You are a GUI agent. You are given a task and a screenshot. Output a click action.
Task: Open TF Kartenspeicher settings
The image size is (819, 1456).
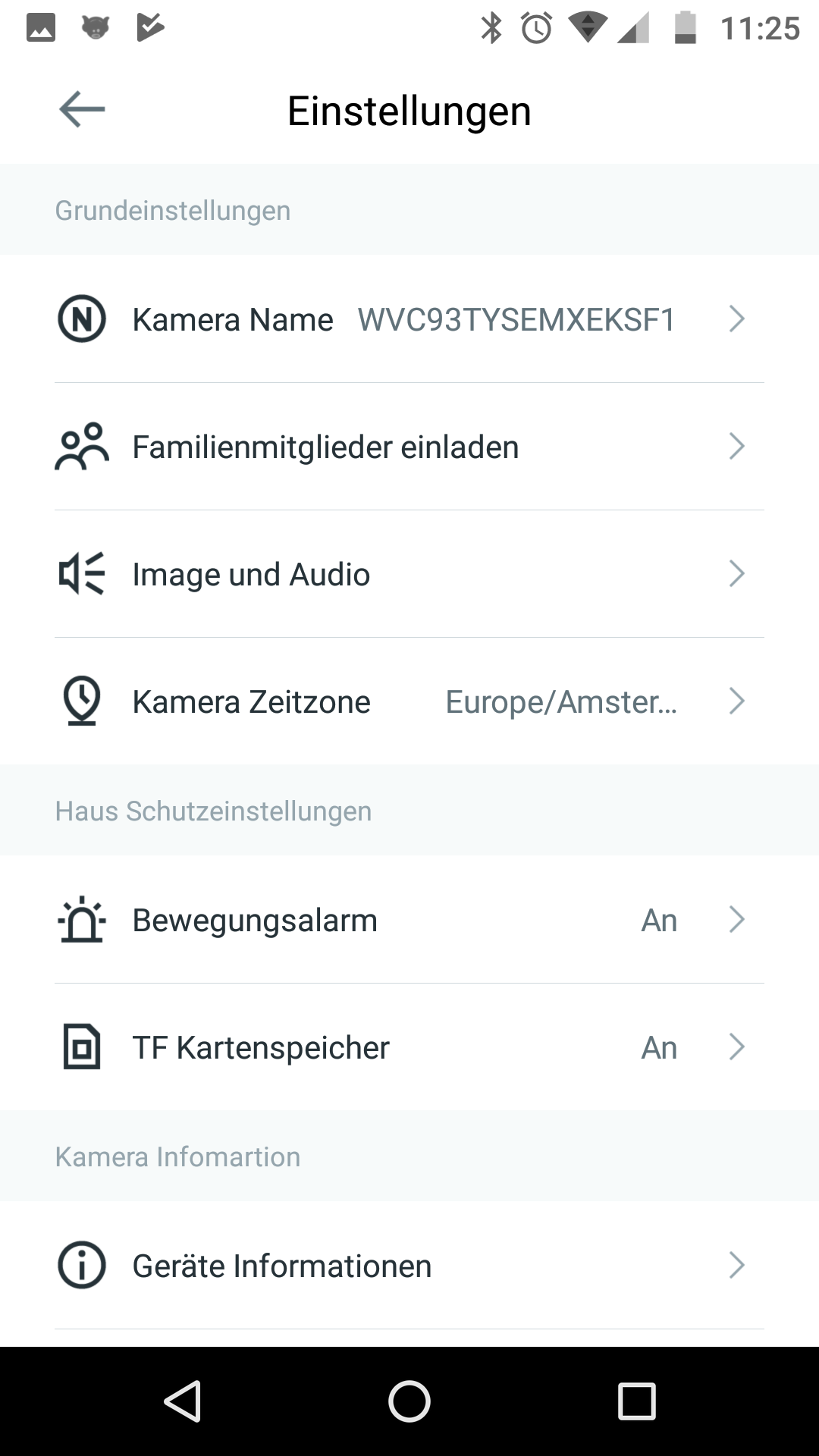coord(409,1047)
